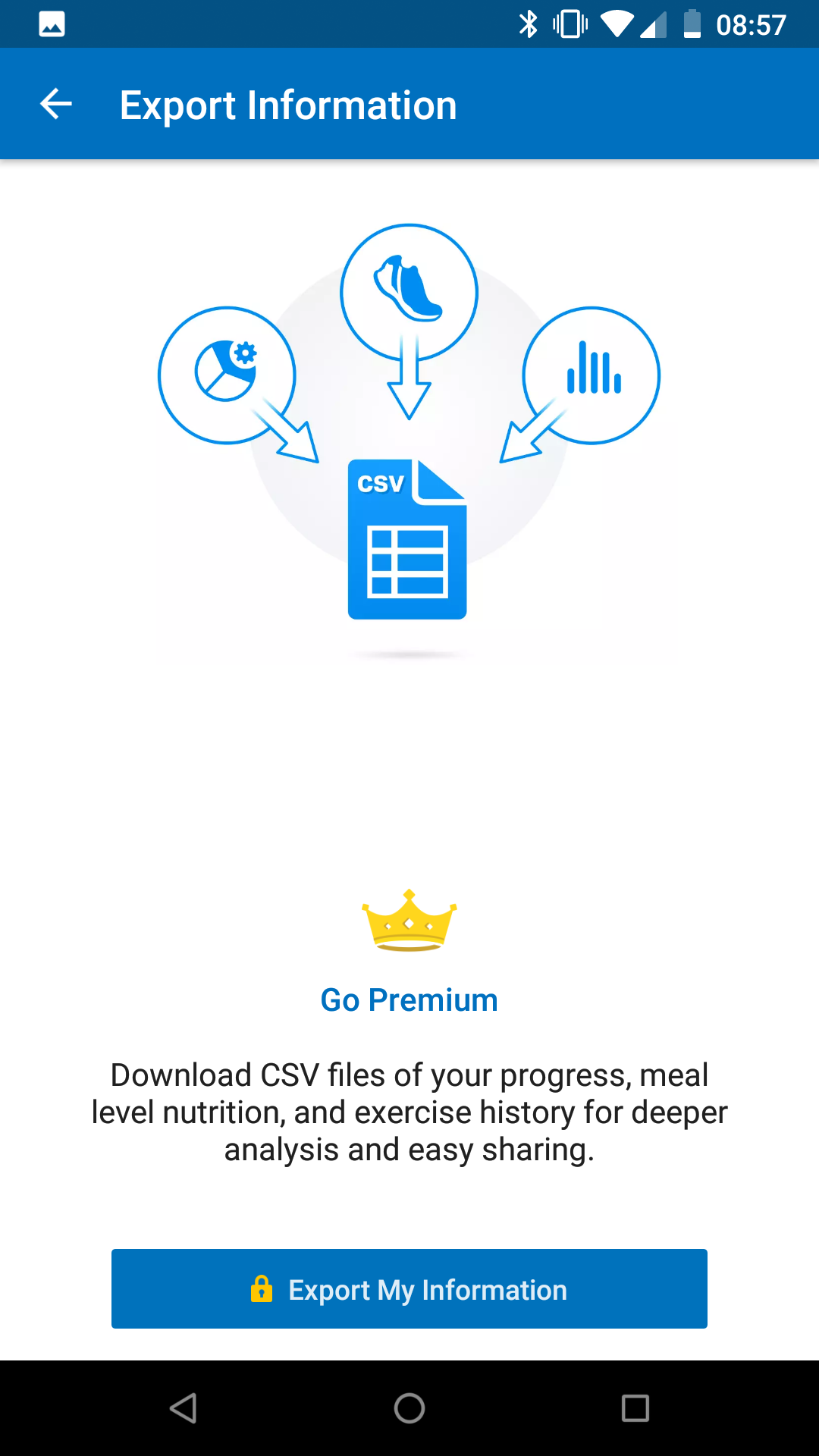
Task: Go back from Export Information
Action: coord(56,105)
